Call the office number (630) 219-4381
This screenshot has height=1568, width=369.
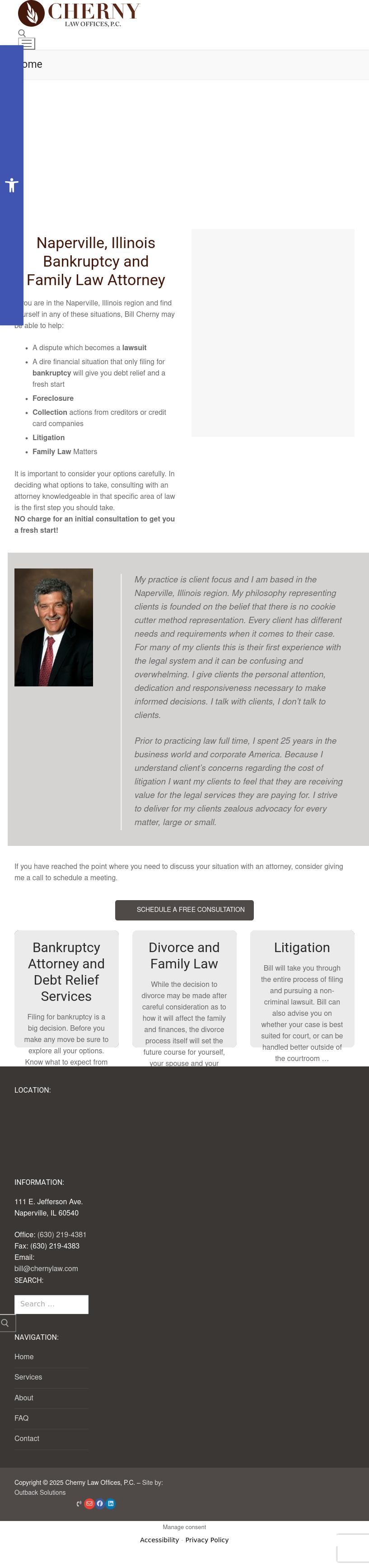pyautogui.click(x=62, y=1235)
